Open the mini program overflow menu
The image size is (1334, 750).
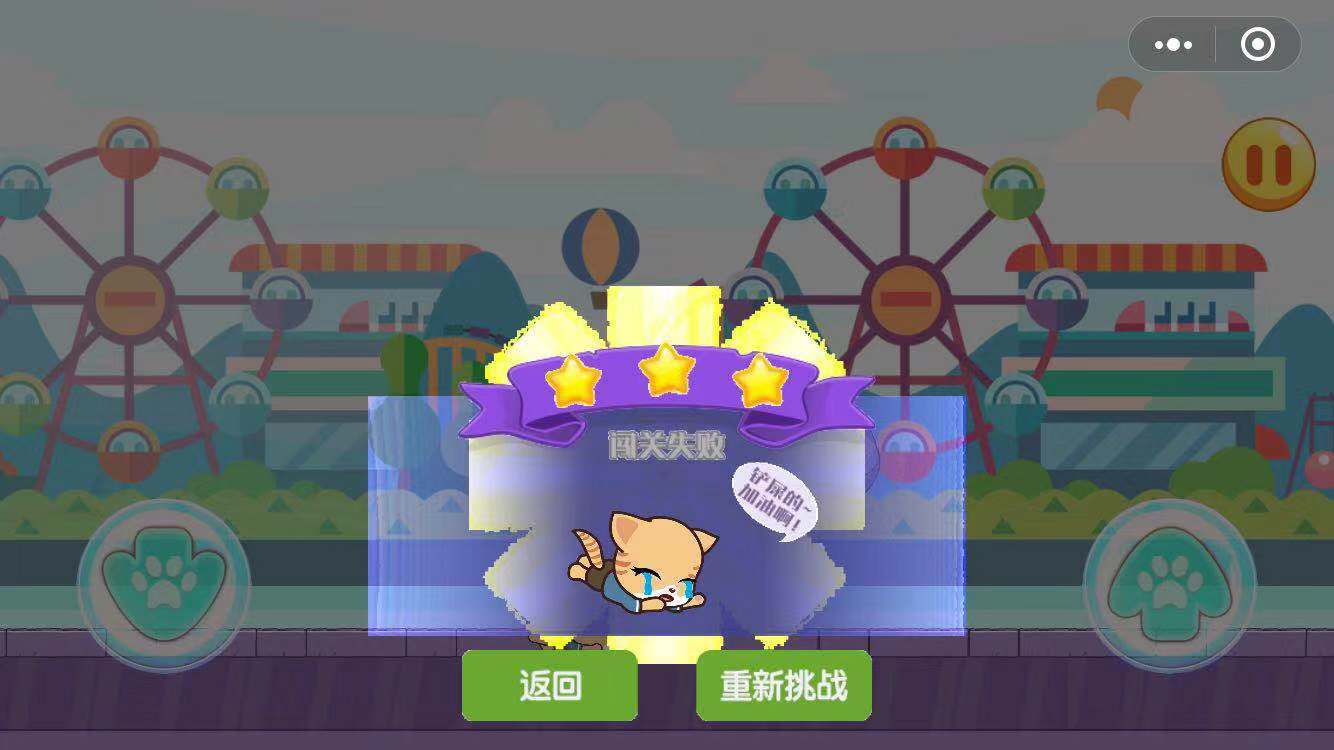[x=1173, y=45]
